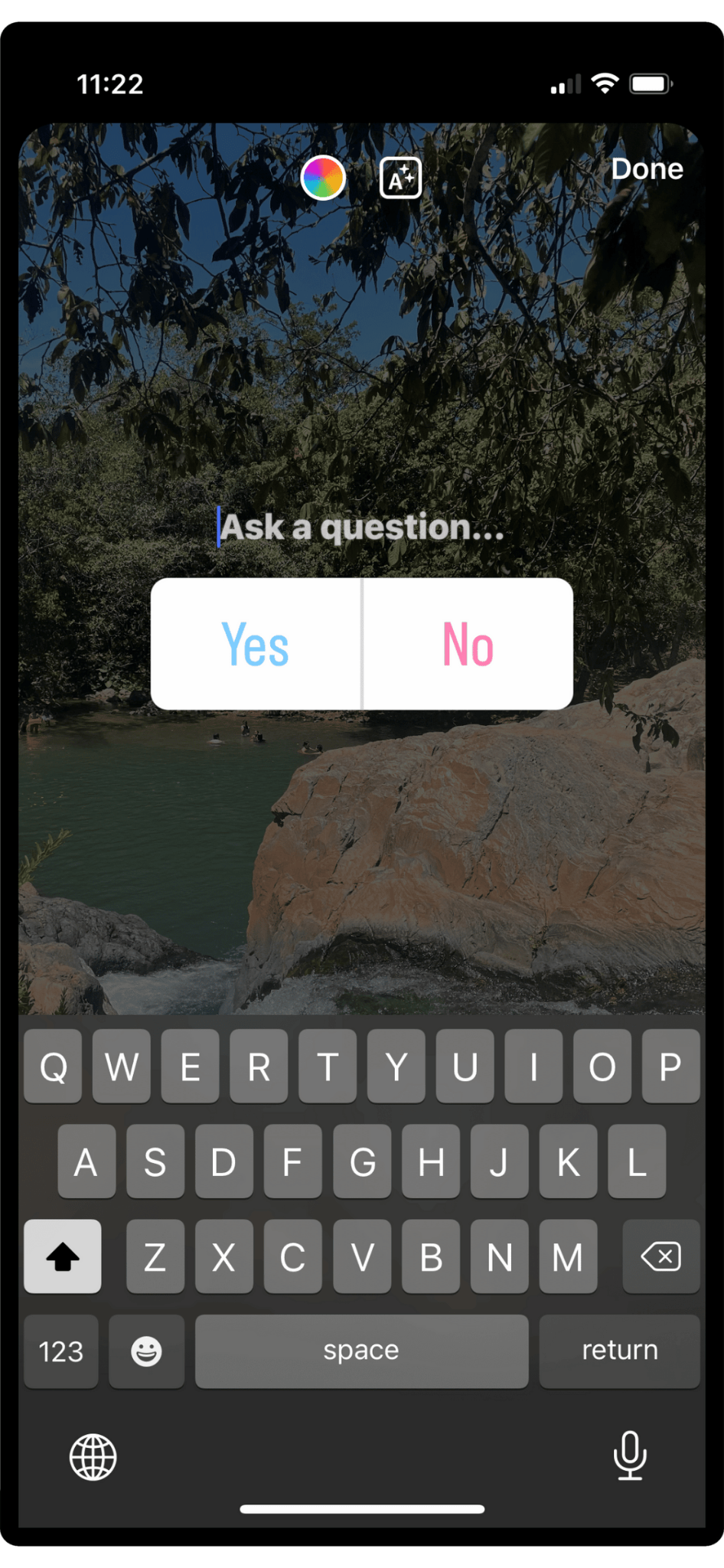Tap the AI text suggestion icon
The height and width of the screenshot is (1568, 724).
(400, 178)
